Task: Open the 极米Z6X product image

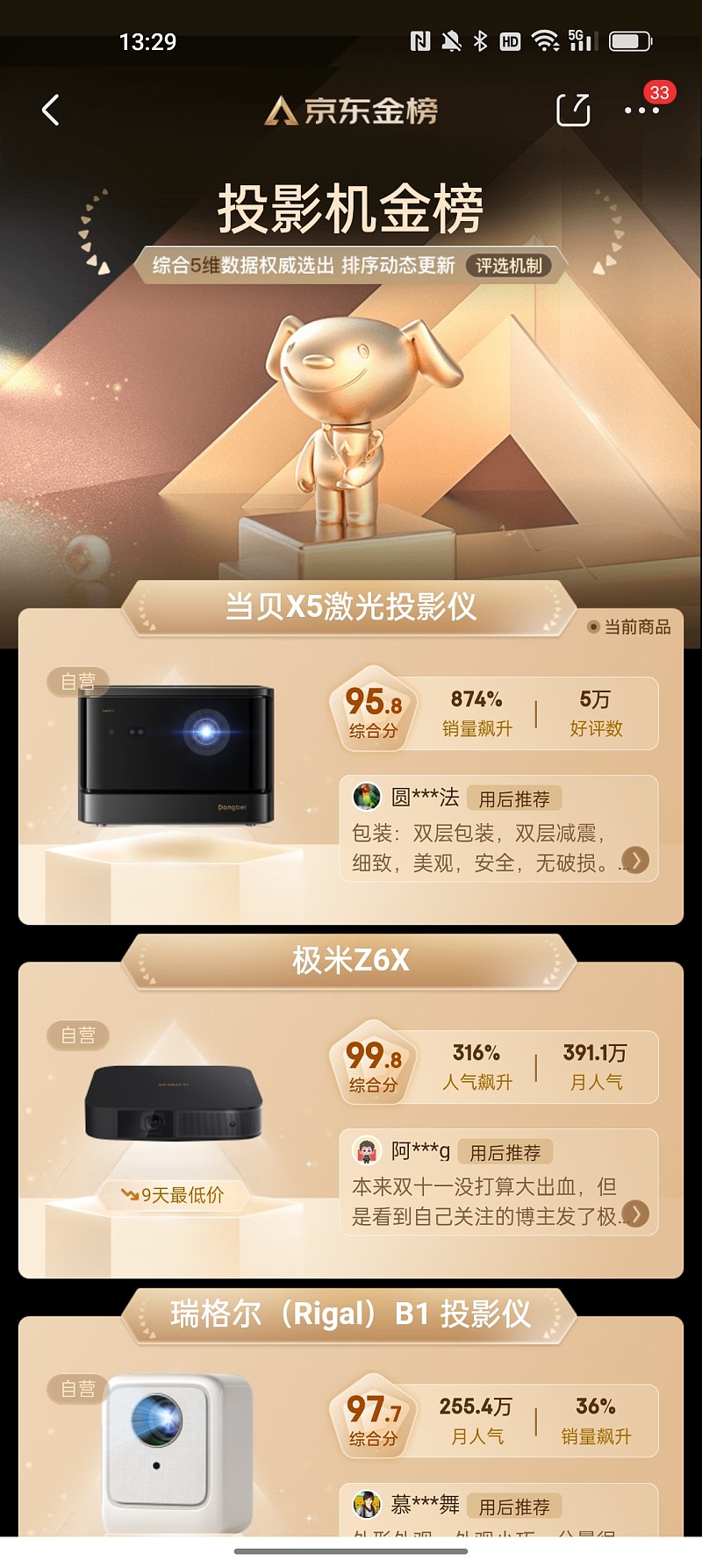Action: click(x=174, y=1102)
